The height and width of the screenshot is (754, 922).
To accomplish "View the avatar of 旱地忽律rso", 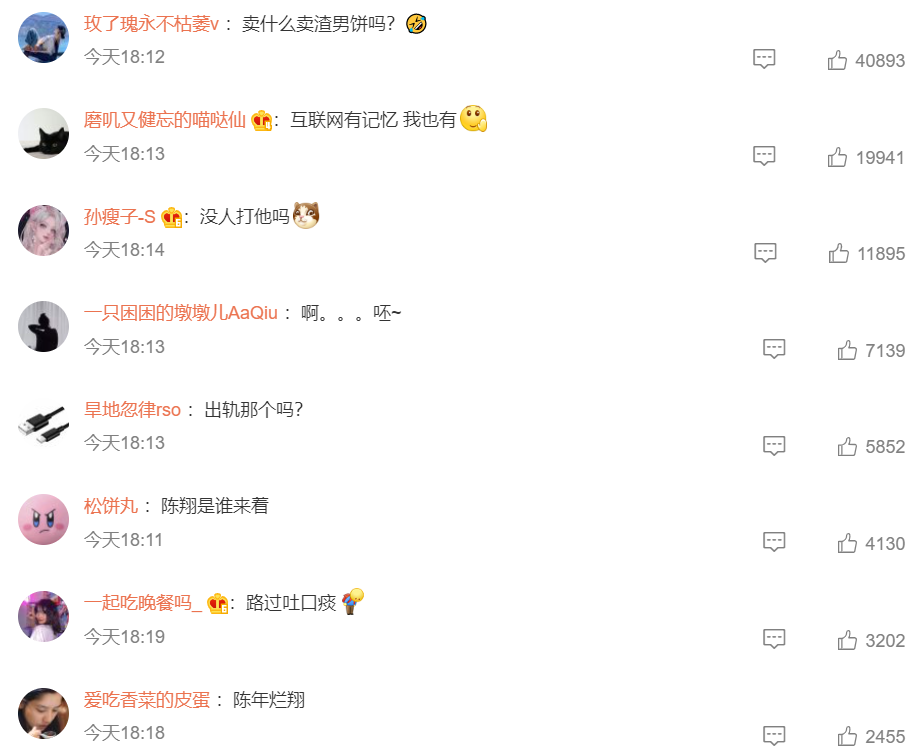I will tap(44, 423).
